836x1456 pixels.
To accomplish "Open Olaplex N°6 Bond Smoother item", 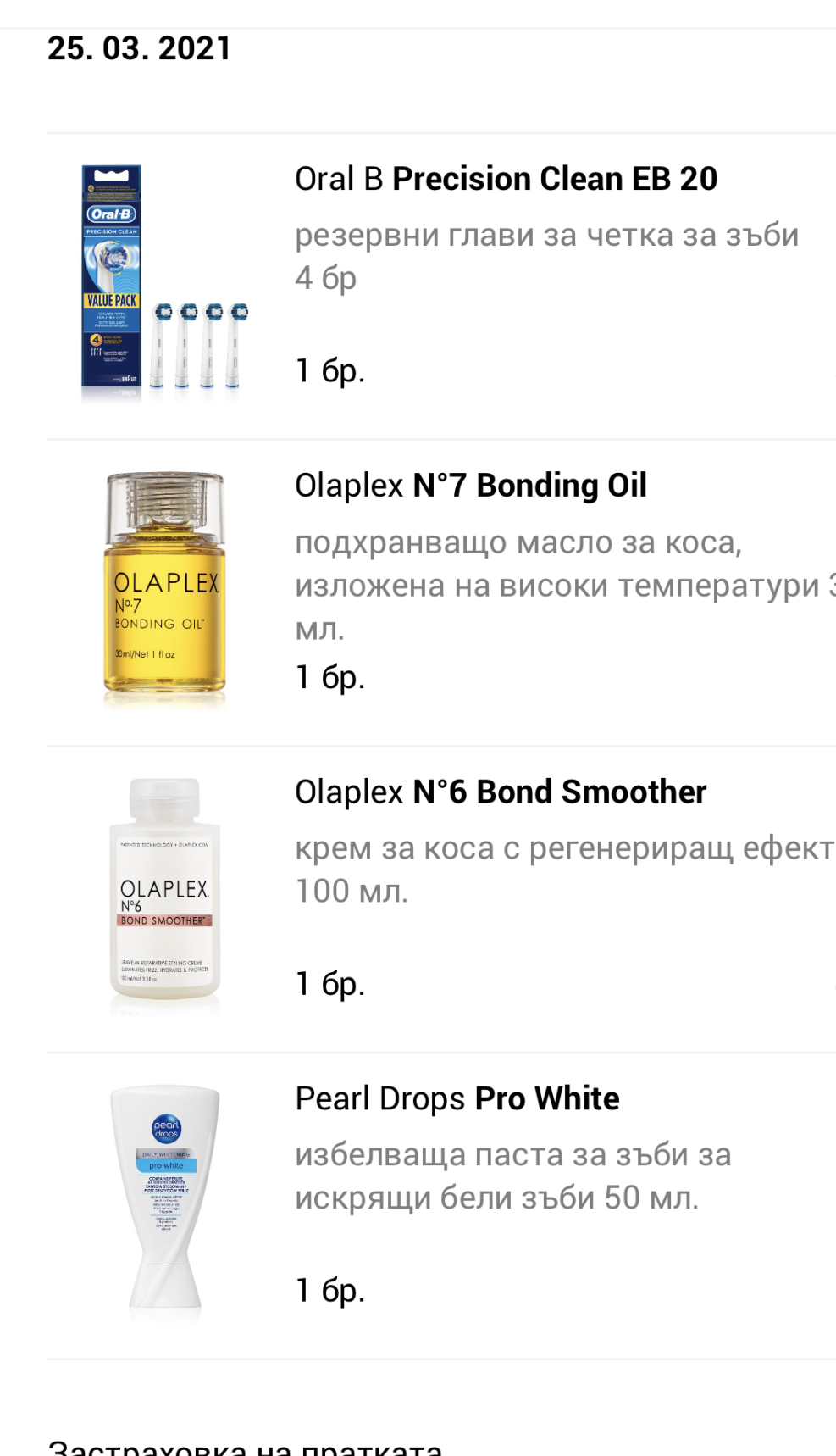I will [x=500, y=792].
